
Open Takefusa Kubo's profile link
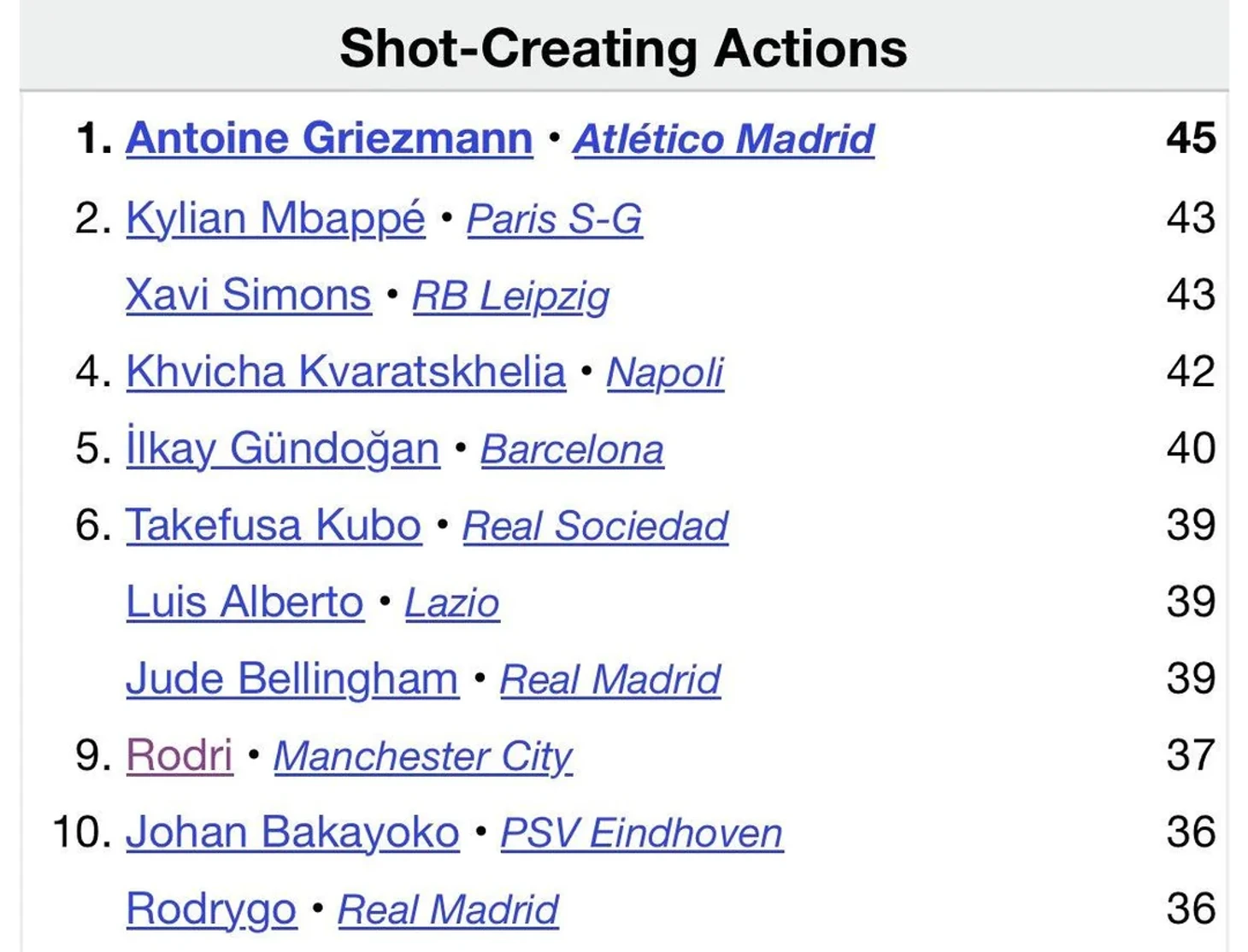pyautogui.click(x=274, y=525)
